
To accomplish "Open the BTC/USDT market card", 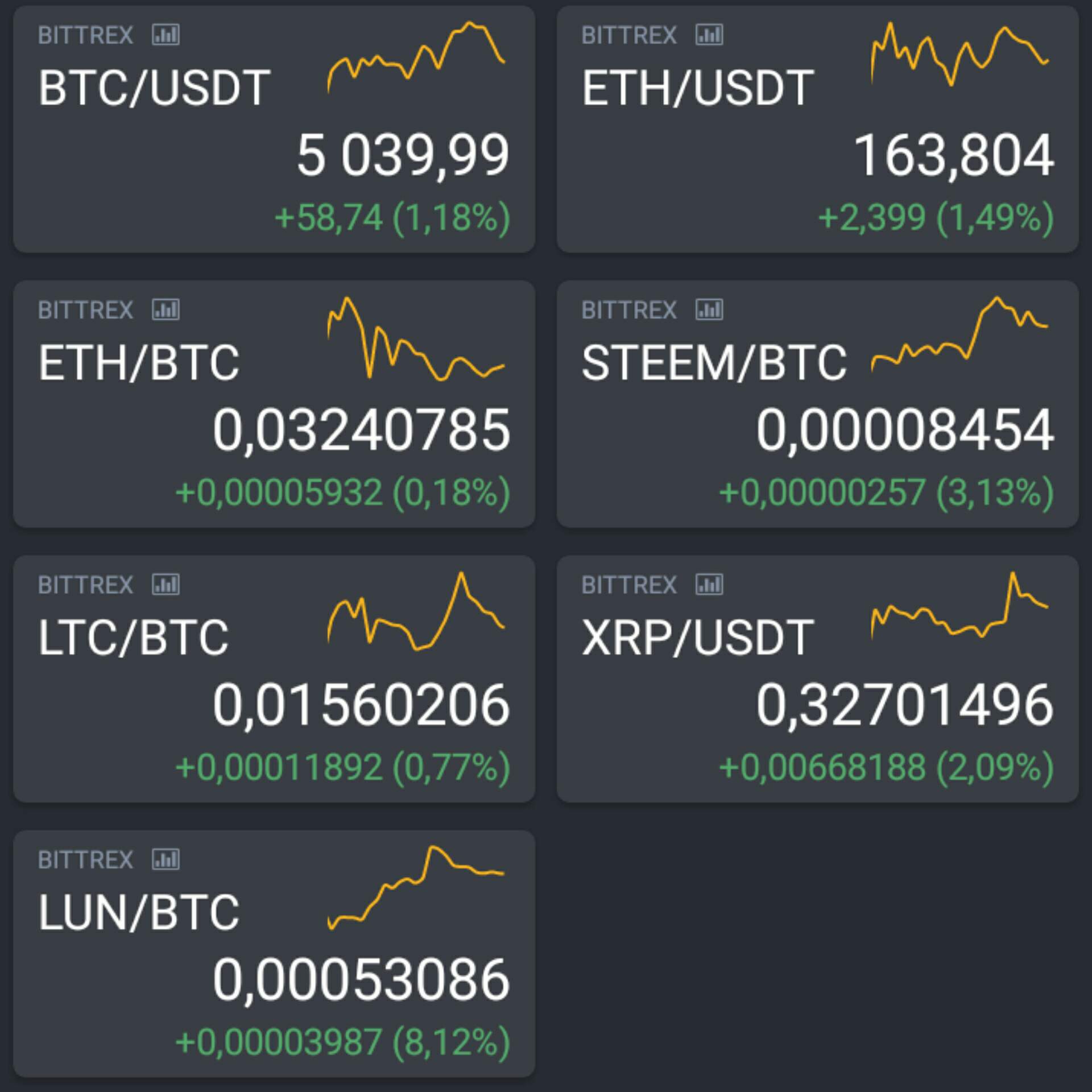I will click(x=274, y=130).
